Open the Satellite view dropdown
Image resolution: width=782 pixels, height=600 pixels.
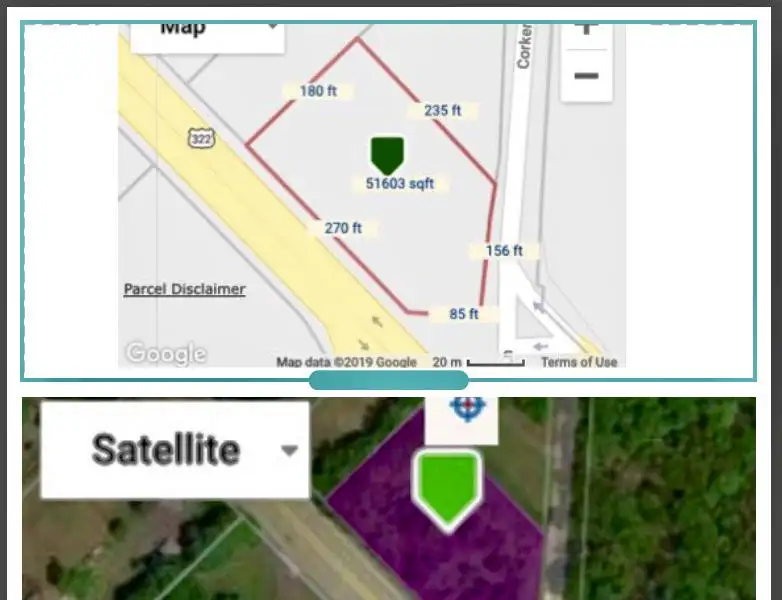click(175, 450)
